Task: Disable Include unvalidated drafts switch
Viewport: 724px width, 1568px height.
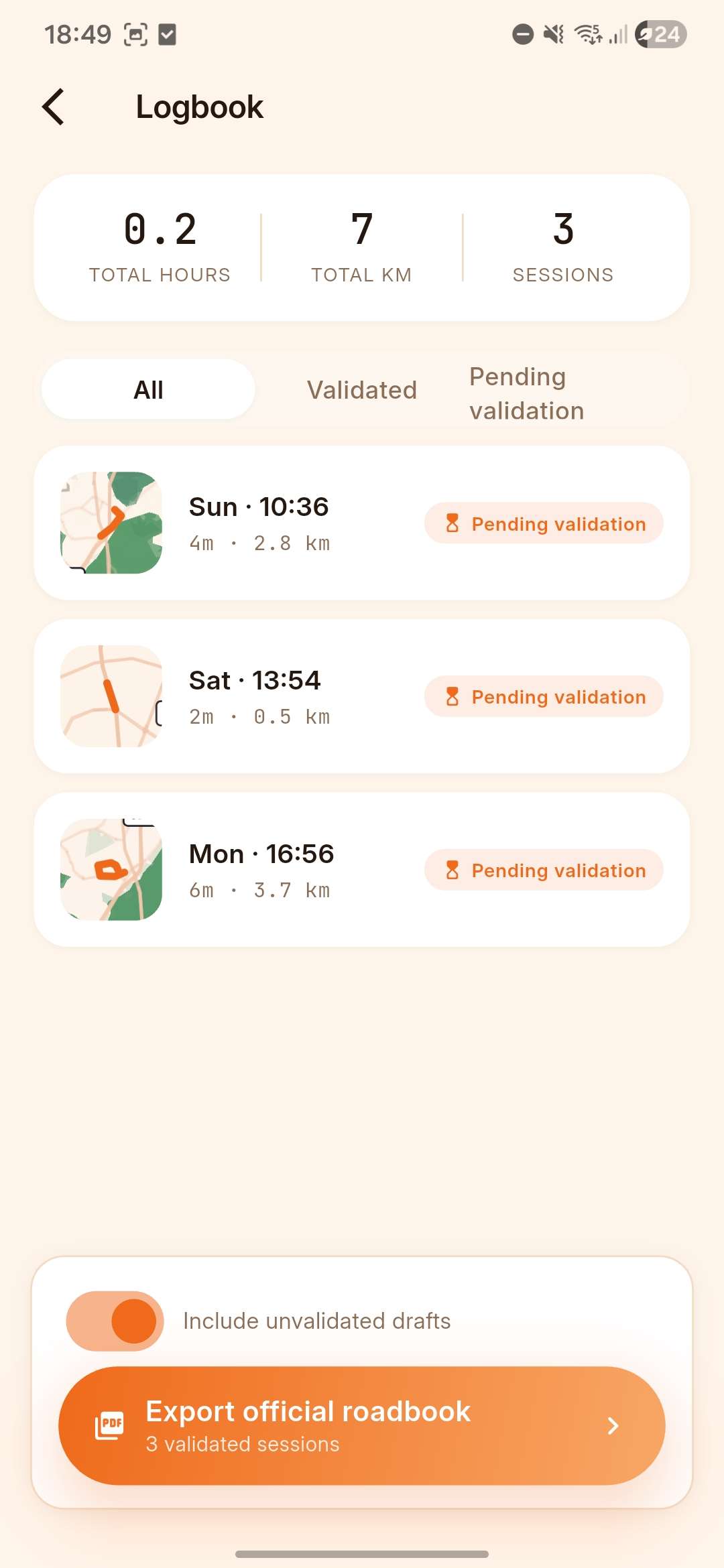Action: tap(115, 1321)
